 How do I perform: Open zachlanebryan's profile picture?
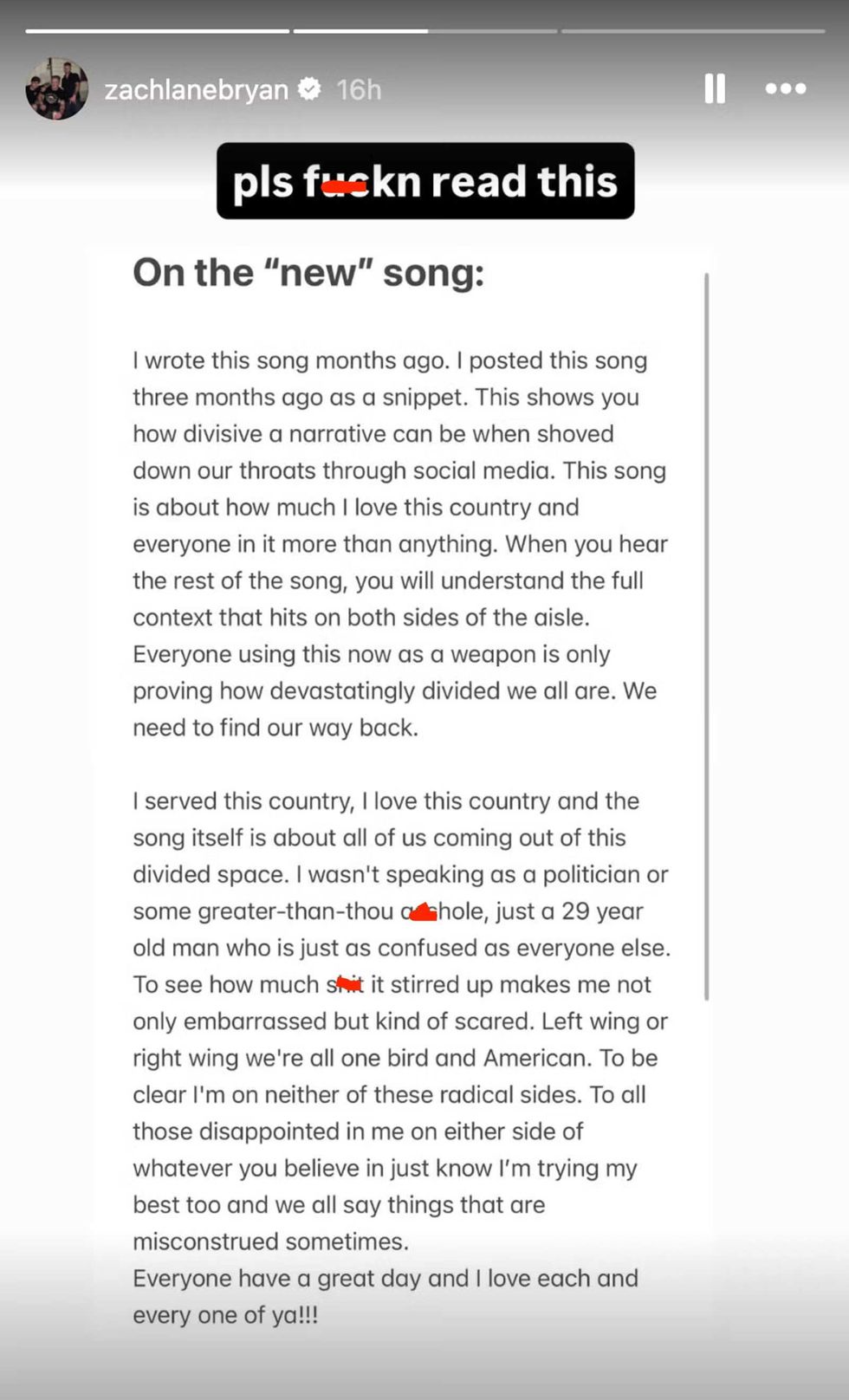coord(57,89)
